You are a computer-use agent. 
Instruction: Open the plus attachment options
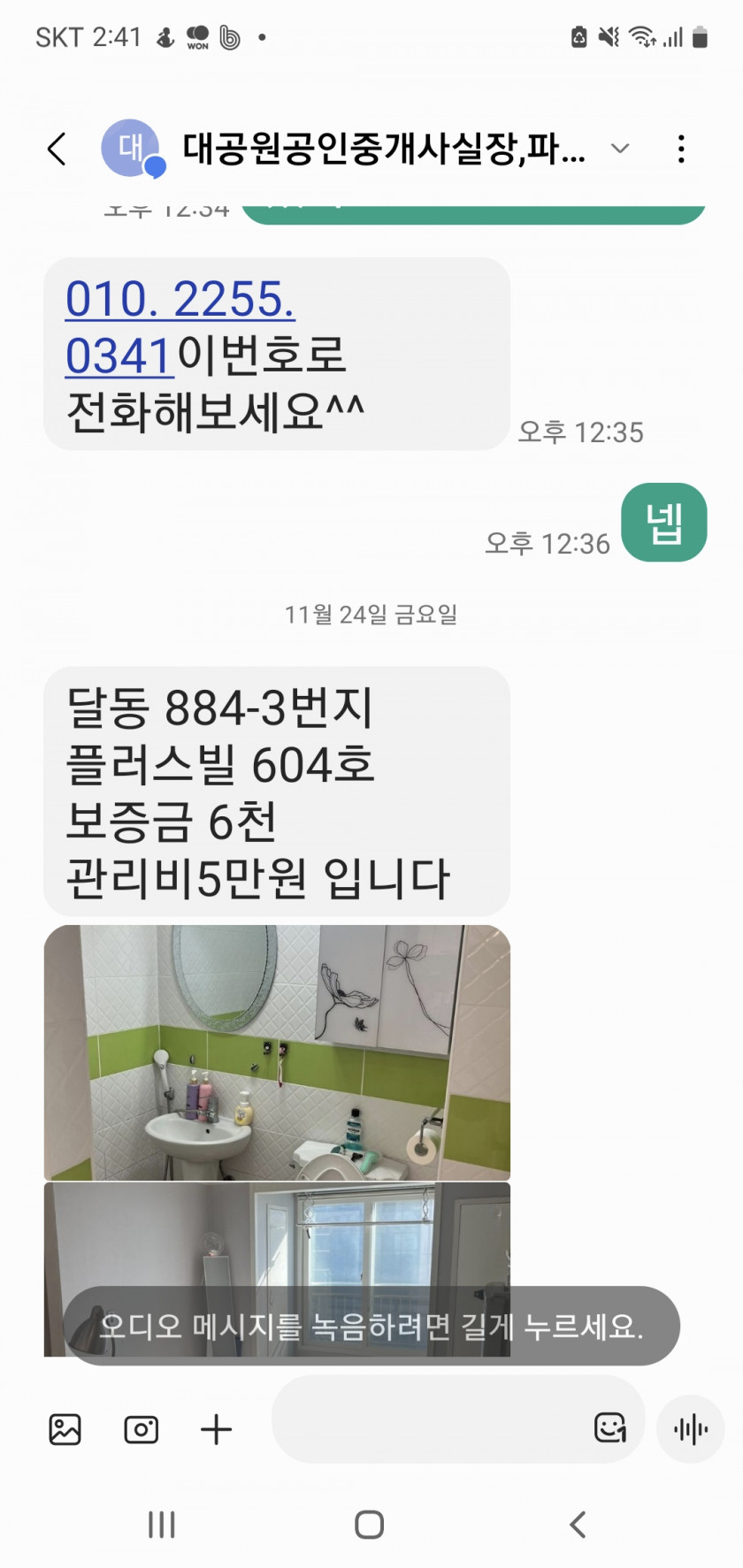(x=216, y=1429)
